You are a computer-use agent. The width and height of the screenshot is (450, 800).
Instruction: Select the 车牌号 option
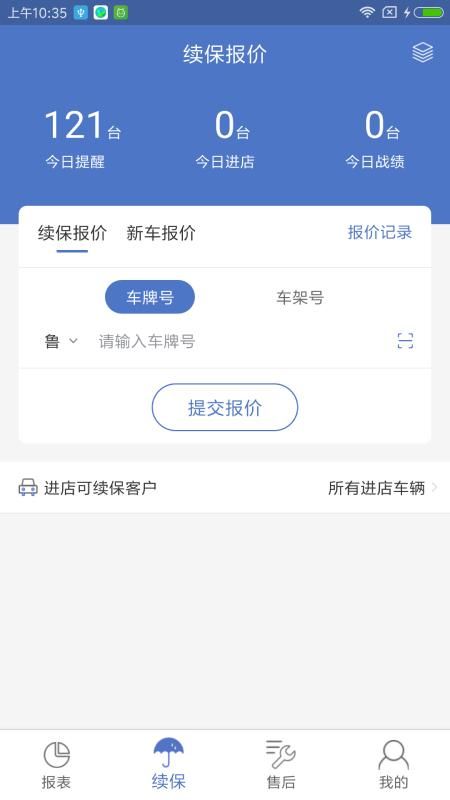150,297
